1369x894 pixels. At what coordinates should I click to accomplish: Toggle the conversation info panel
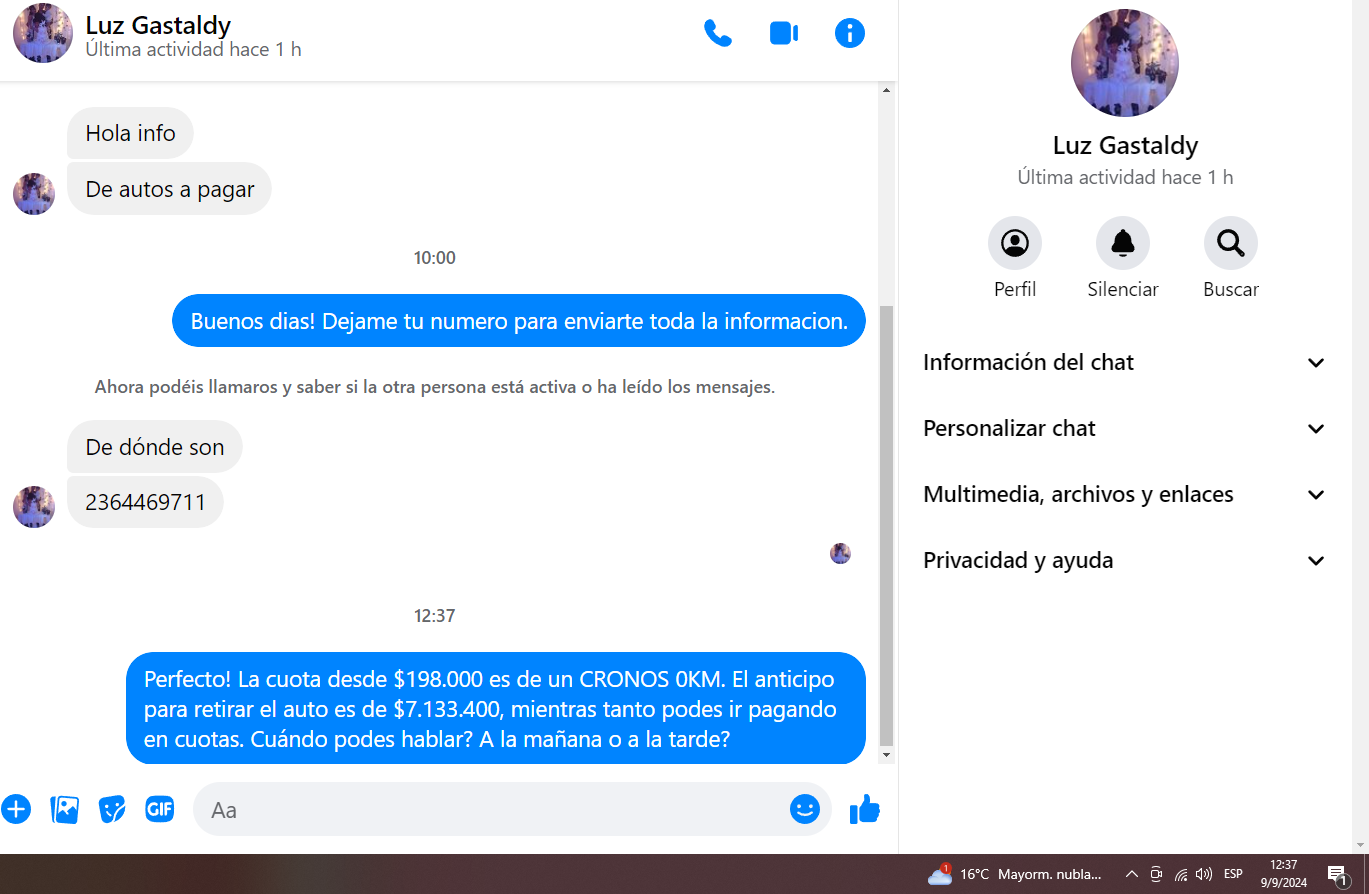tap(849, 33)
